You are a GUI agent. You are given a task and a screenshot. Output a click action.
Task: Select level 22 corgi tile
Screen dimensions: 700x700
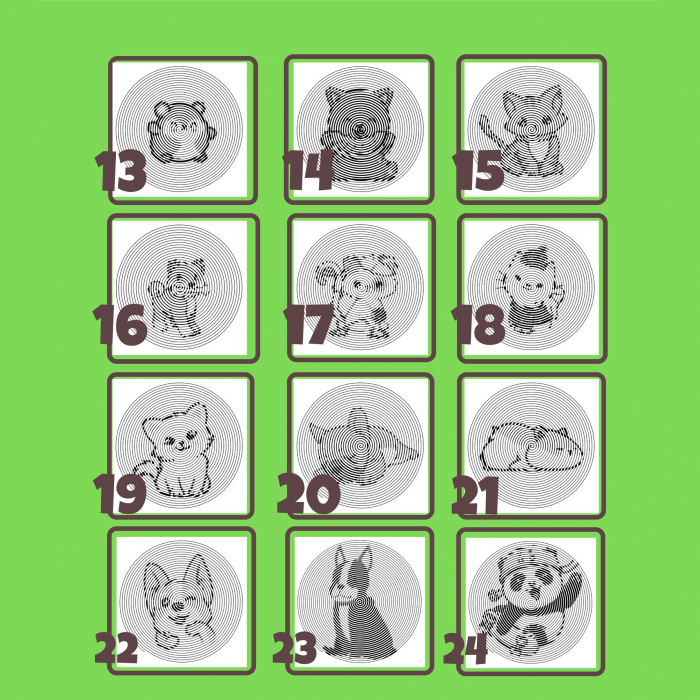[181, 602]
